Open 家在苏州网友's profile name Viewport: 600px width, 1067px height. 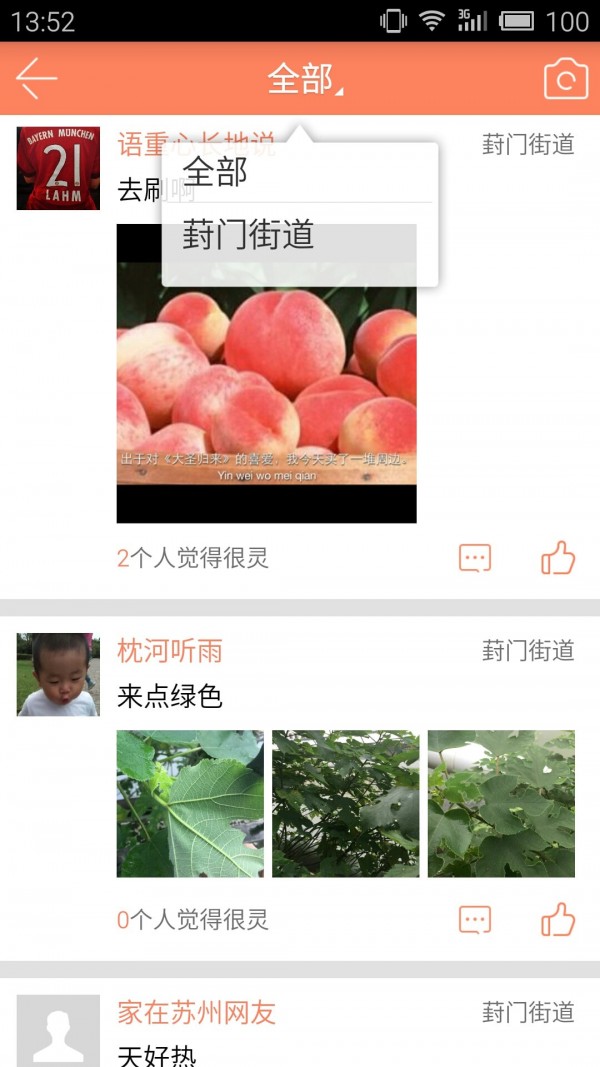click(x=196, y=1012)
